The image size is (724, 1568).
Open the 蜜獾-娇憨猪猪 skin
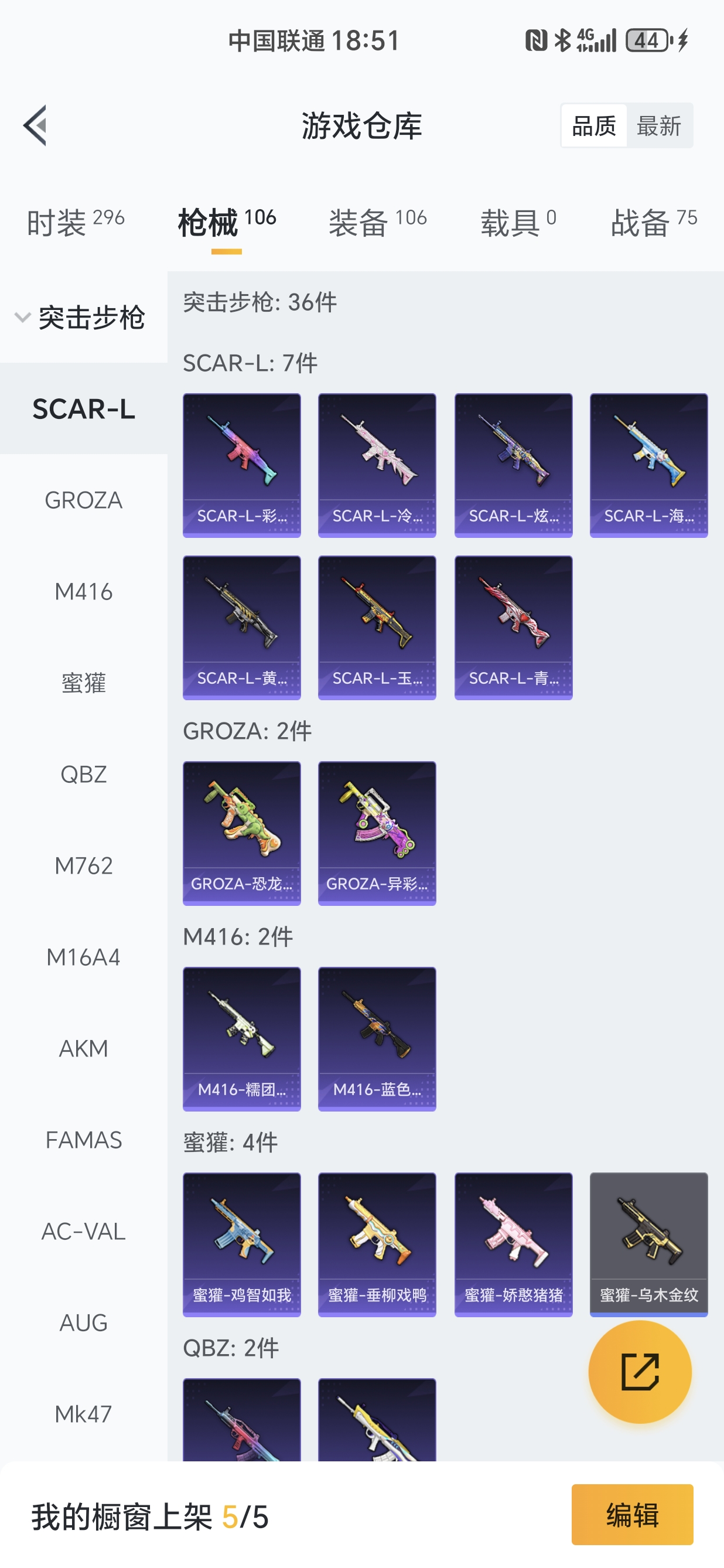click(513, 1244)
